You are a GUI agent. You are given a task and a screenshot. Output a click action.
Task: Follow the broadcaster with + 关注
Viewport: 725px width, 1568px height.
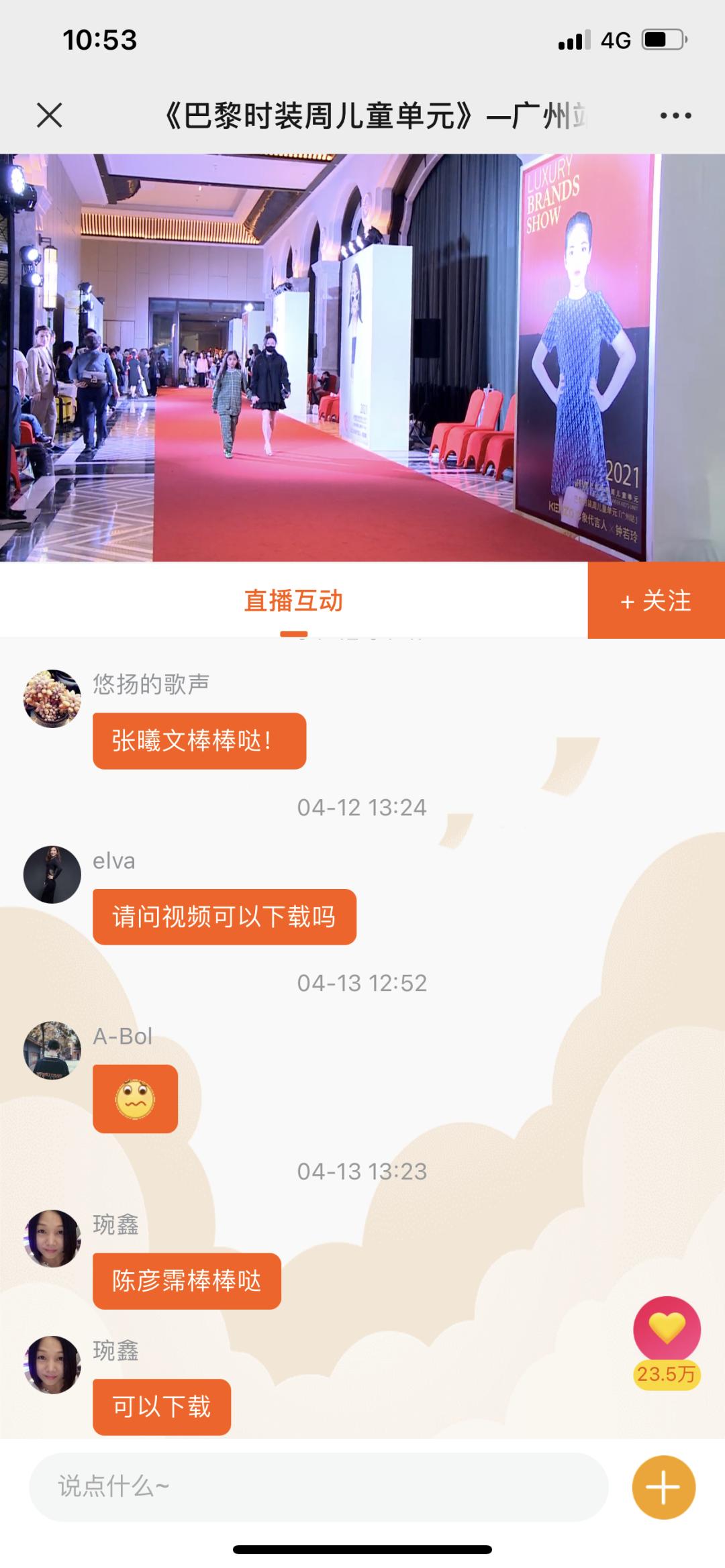(656, 601)
